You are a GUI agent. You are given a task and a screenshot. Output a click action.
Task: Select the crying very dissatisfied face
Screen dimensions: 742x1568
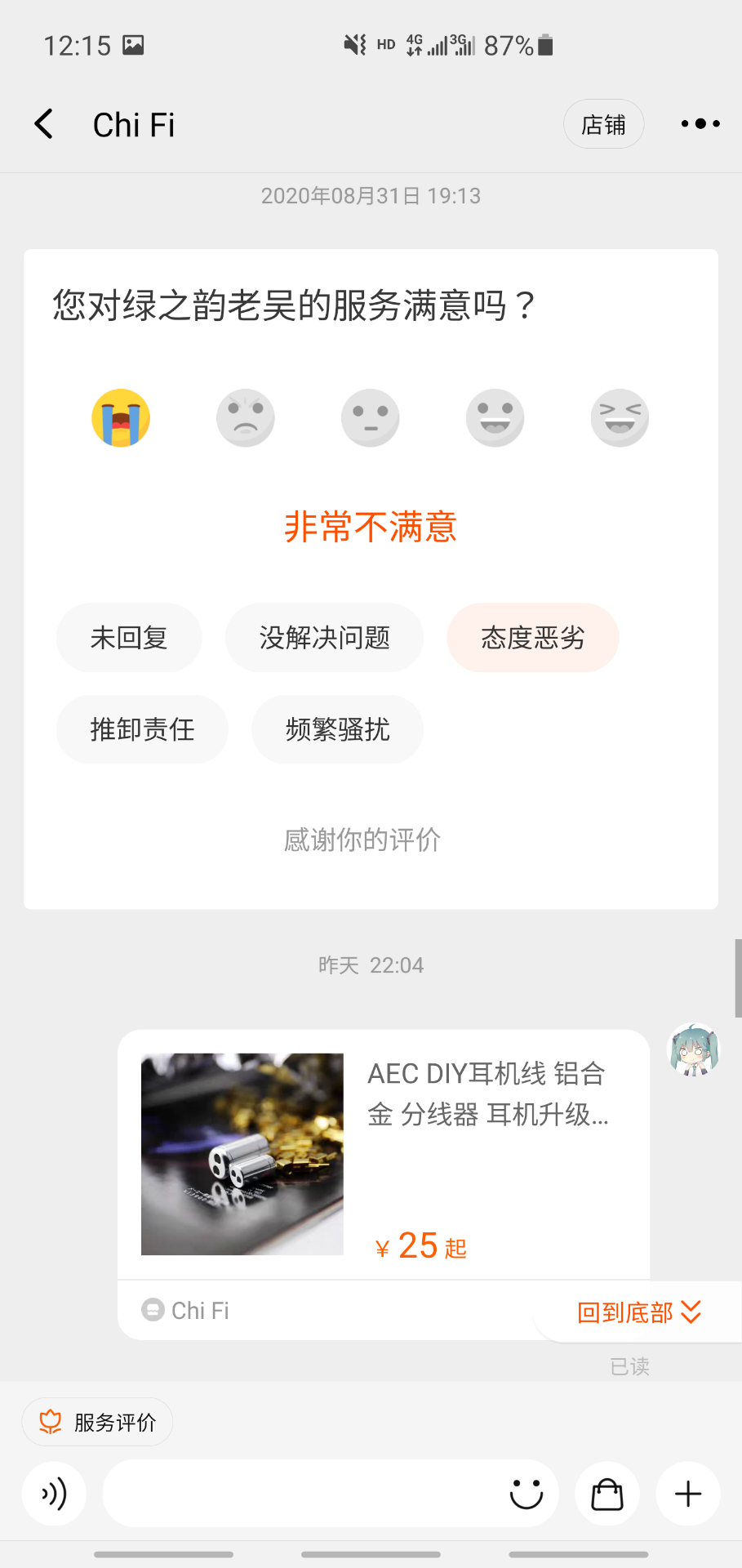pos(121,418)
